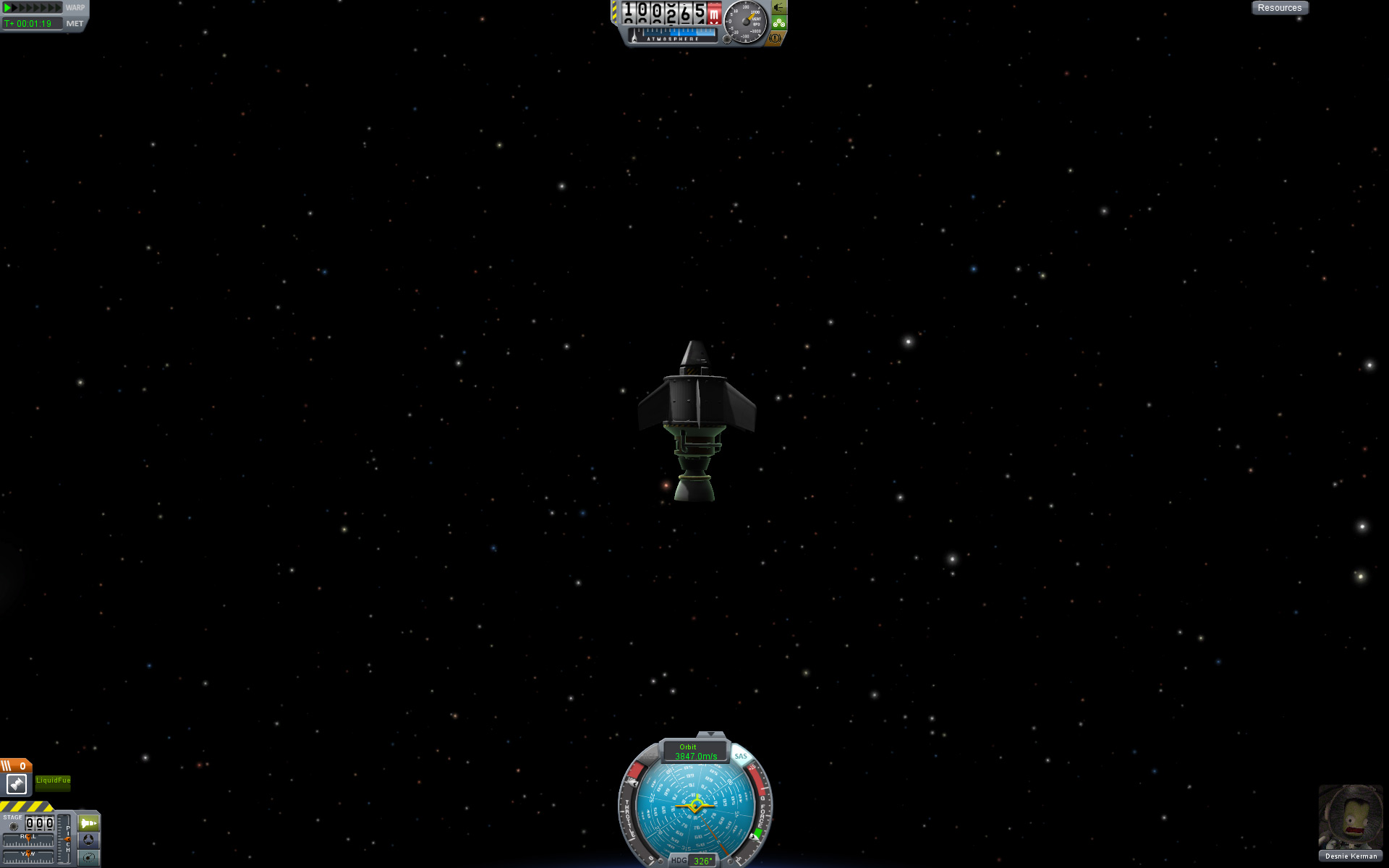Viewport: 1389px width, 868px height.
Task: Open Desnie Kerman's crew portrait
Action: coord(1350,817)
